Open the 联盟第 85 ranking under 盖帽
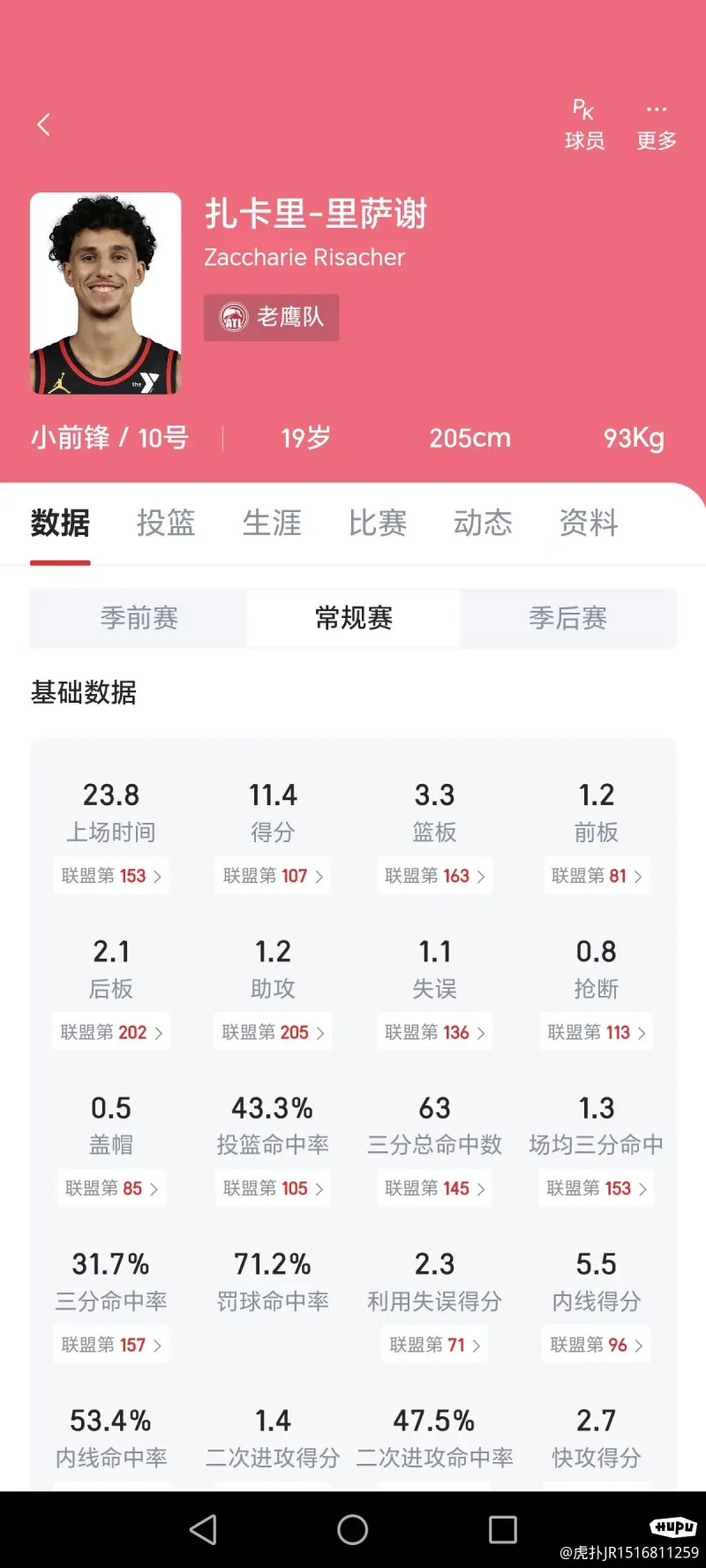This screenshot has height=1568, width=706. click(111, 1188)
